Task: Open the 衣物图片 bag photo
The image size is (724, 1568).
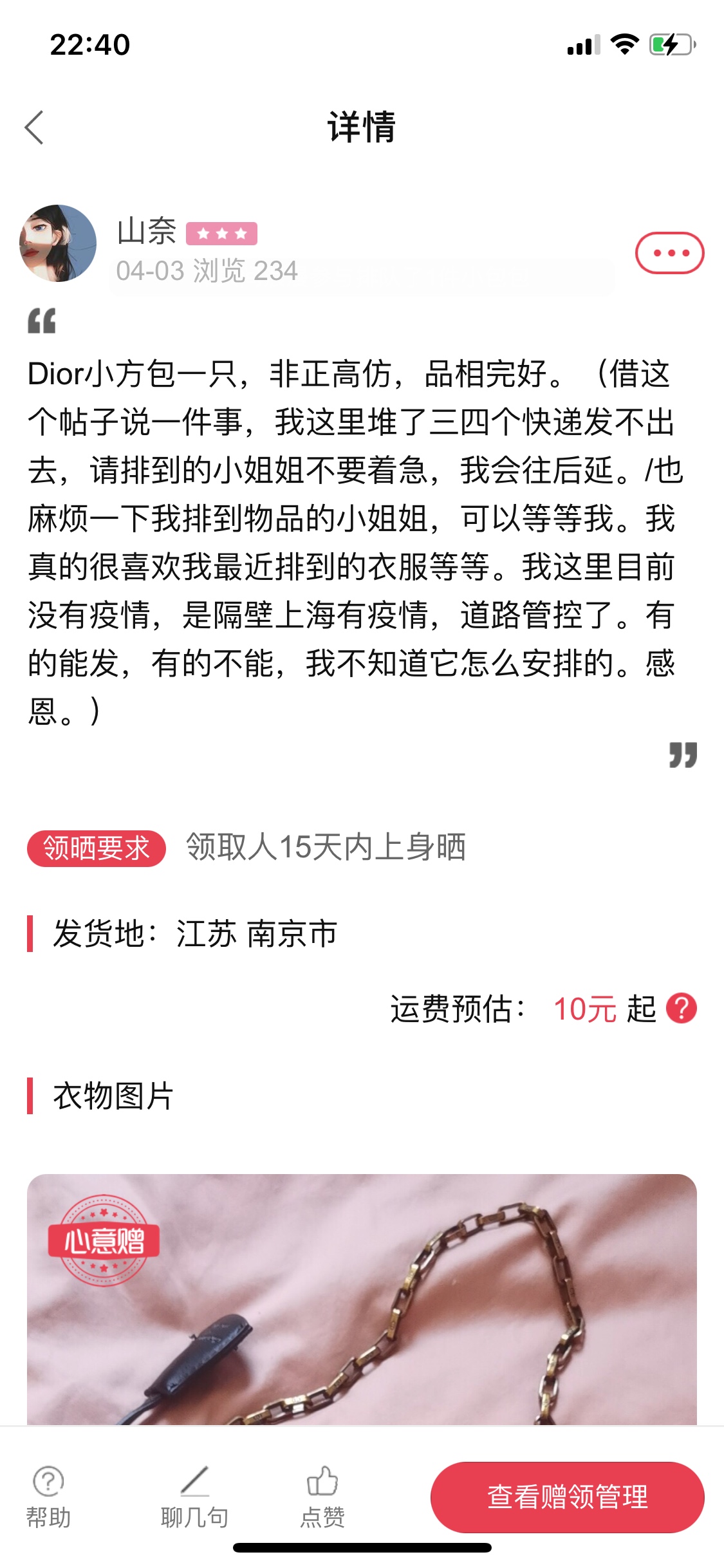Action: pos(362,1299)
